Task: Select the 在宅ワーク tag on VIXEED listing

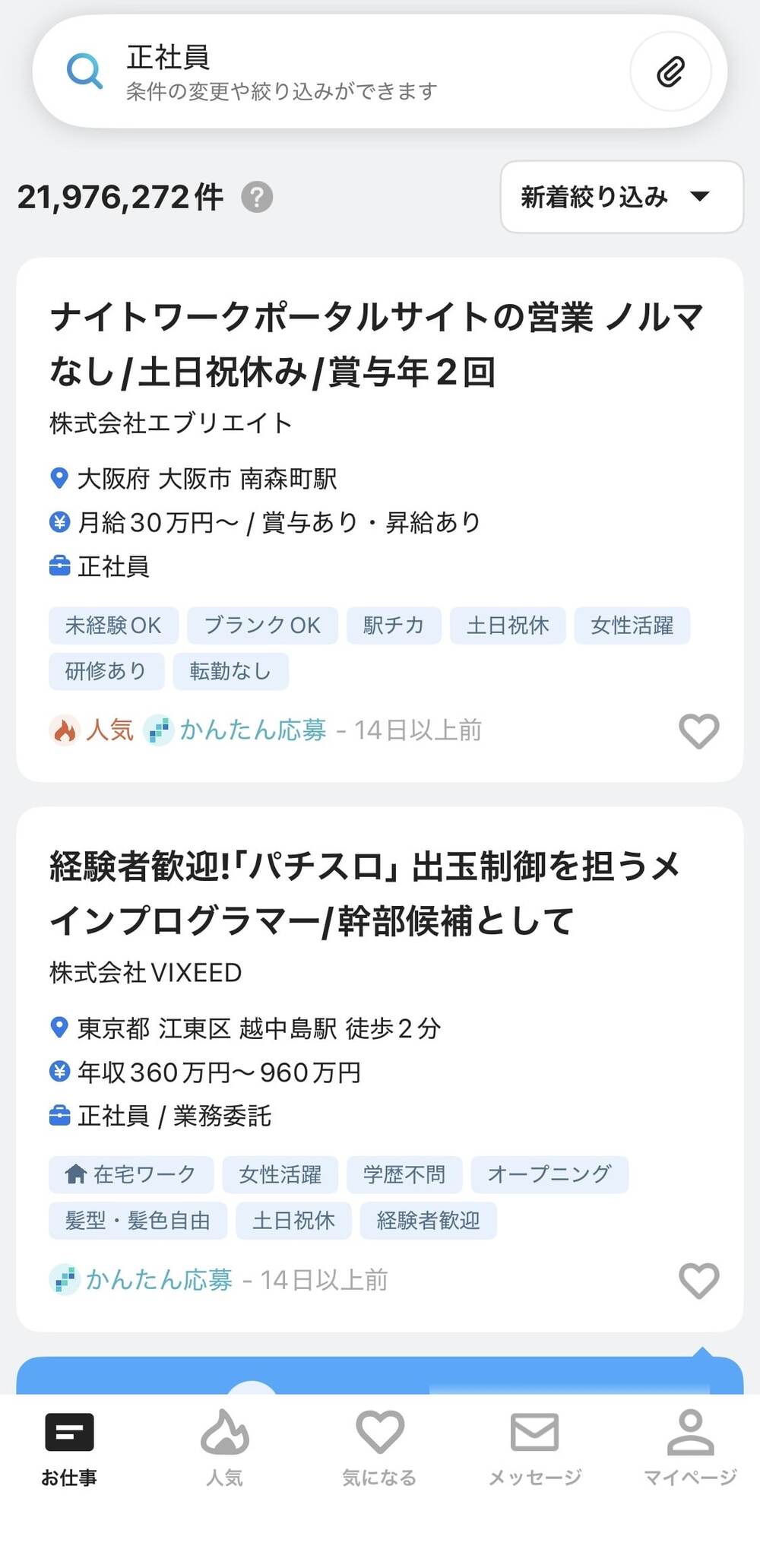Action: tap(130, 1174)
